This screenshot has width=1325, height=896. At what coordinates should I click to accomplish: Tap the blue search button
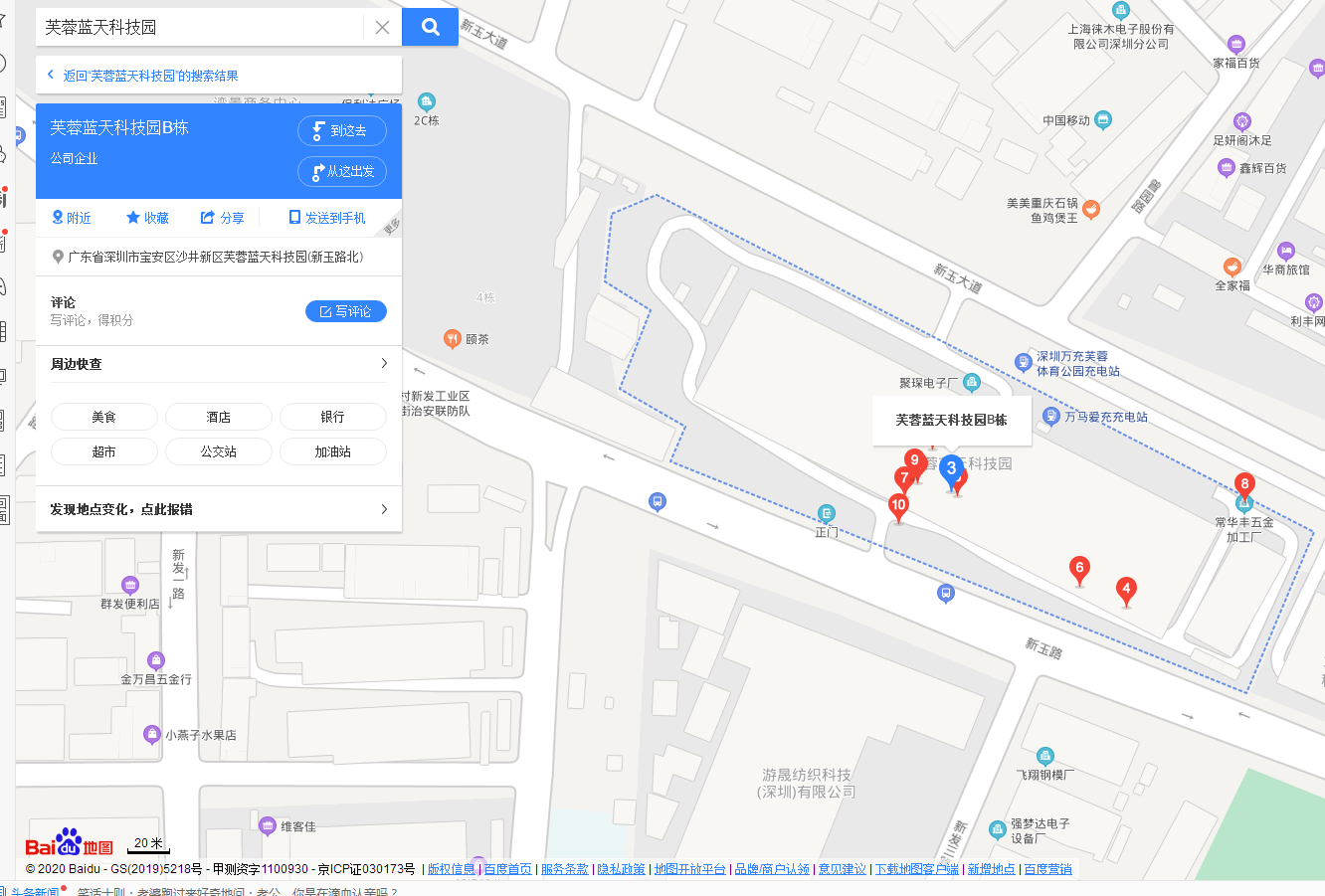tap(430, 27)
